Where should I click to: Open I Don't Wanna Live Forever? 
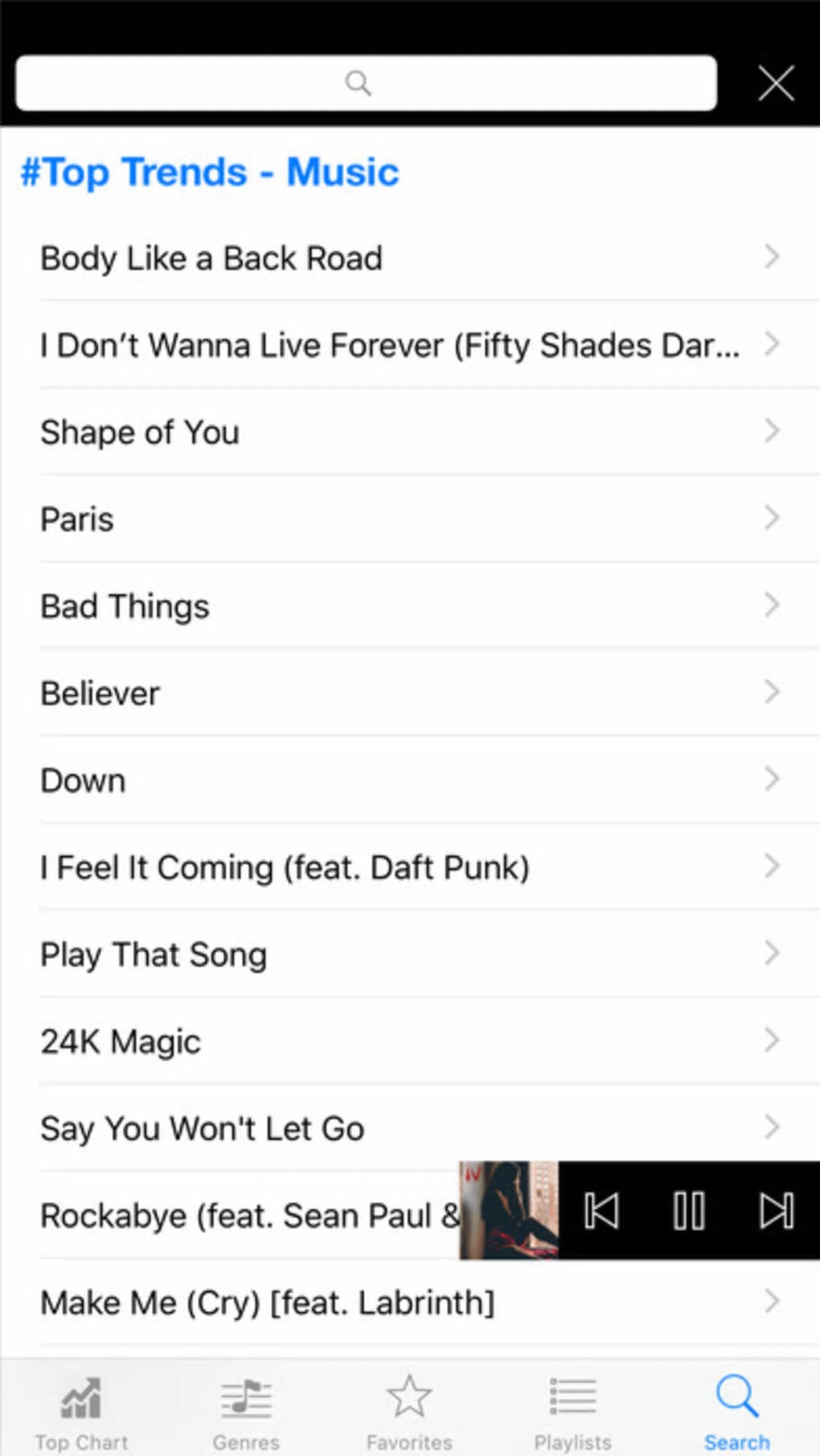pos(410,345)
